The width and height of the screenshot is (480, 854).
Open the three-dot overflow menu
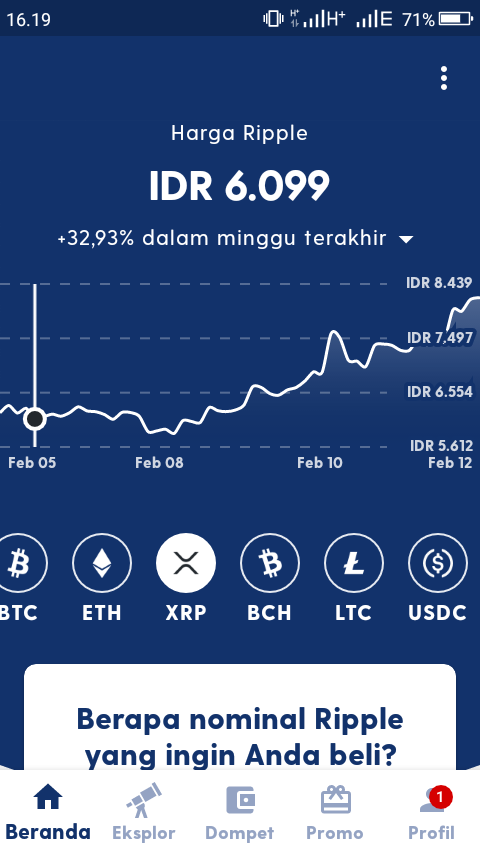[444, 78]
